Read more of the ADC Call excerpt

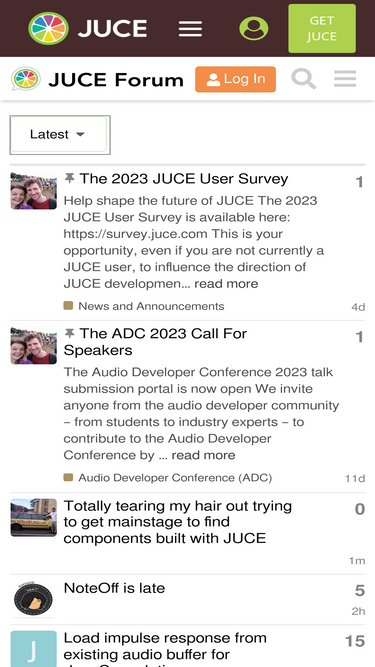click(x=203, y=455)
